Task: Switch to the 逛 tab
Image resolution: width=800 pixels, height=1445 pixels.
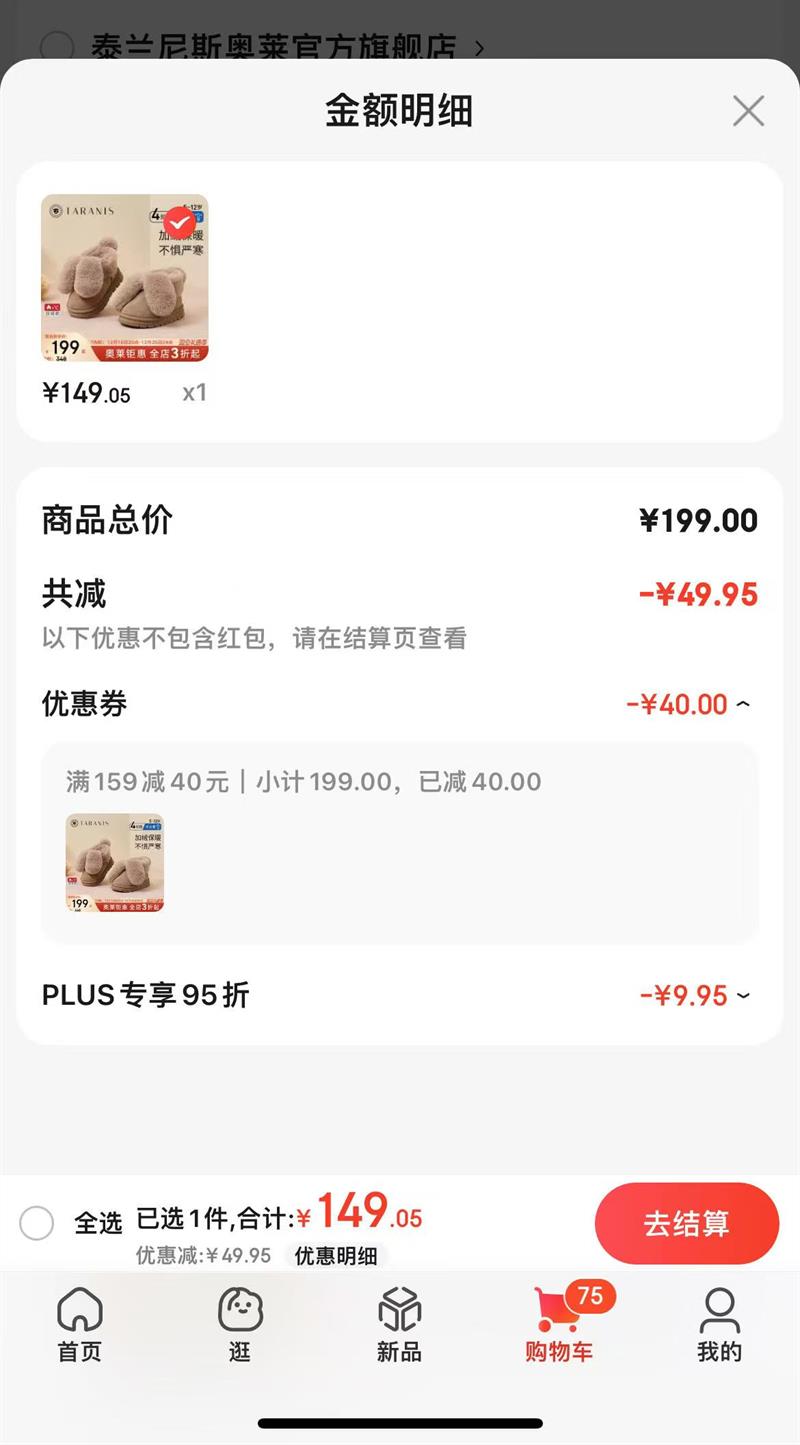Action: 240,1326
